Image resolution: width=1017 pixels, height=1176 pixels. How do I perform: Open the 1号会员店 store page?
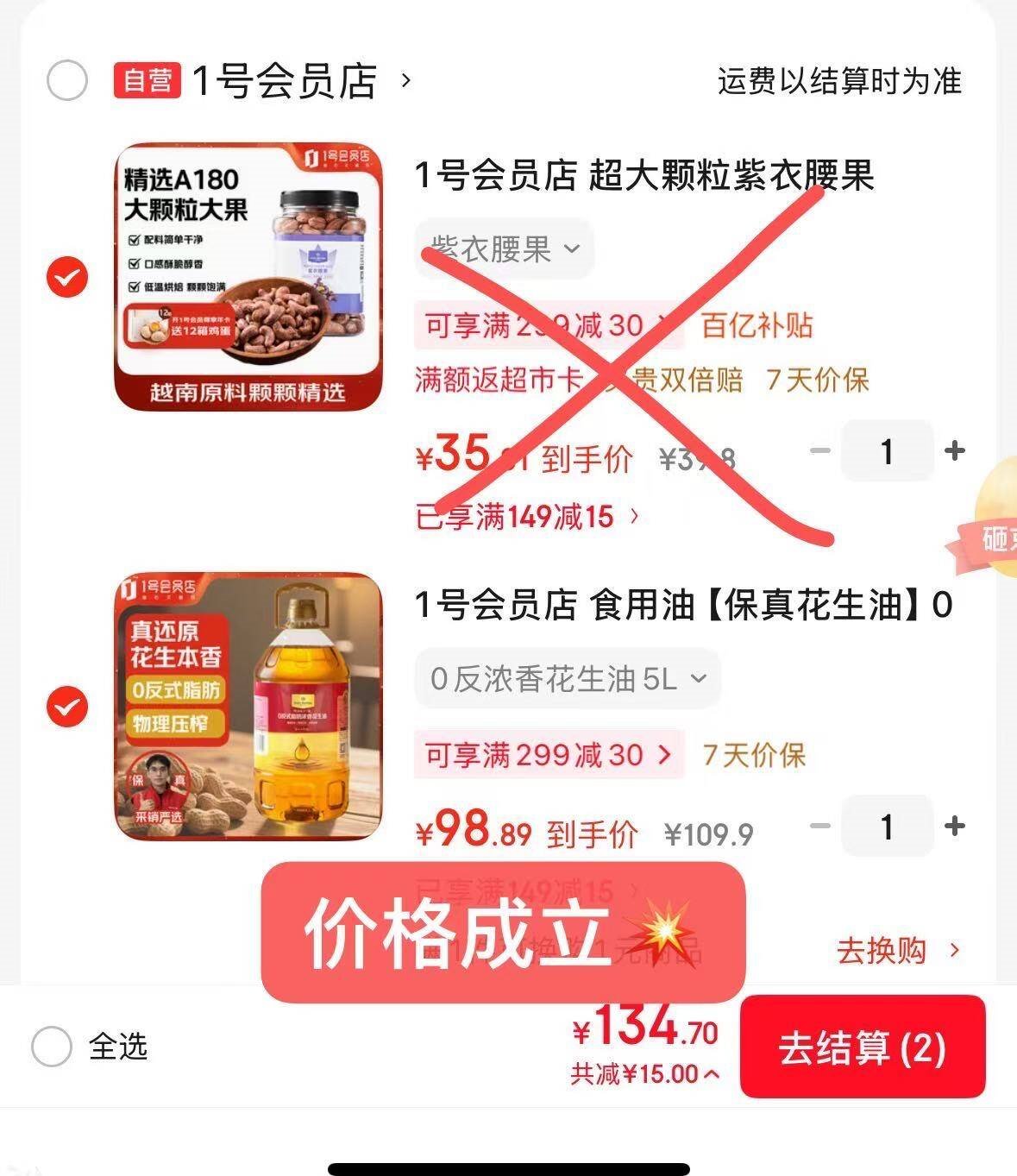(285, 81)
